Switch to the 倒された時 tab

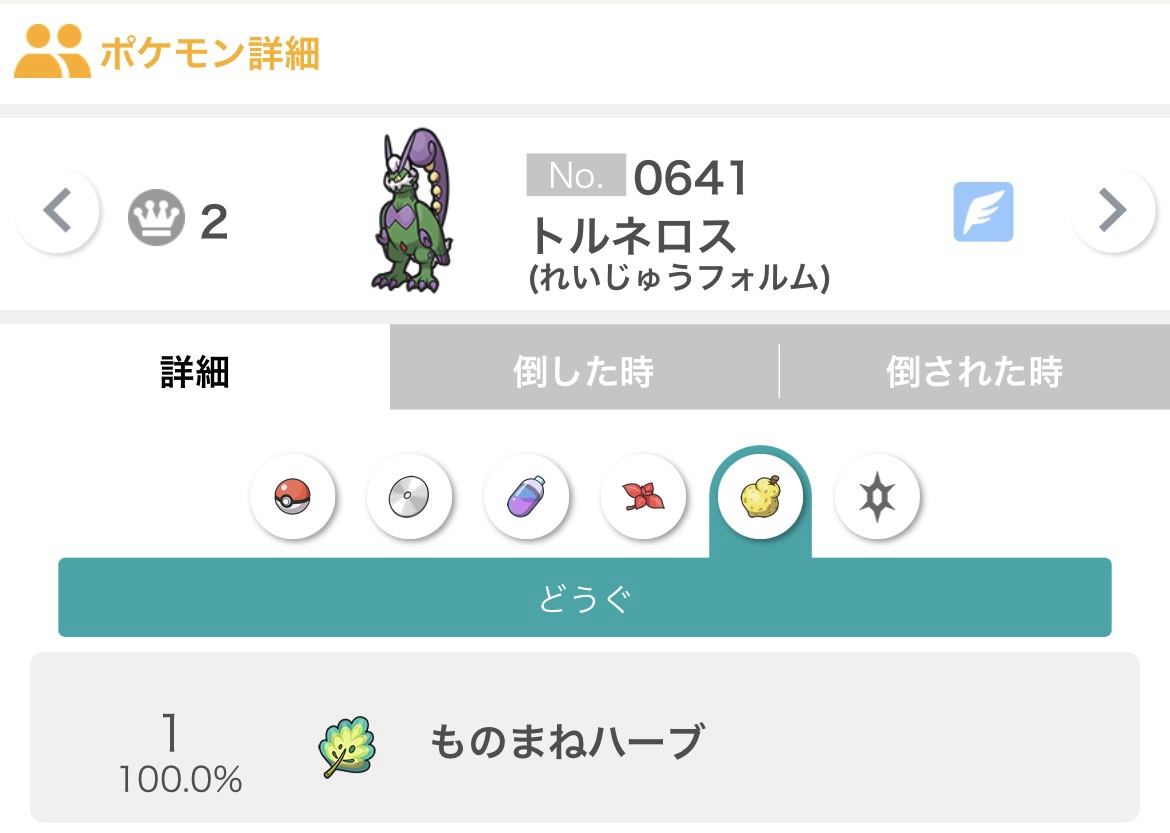coord(974,372)
